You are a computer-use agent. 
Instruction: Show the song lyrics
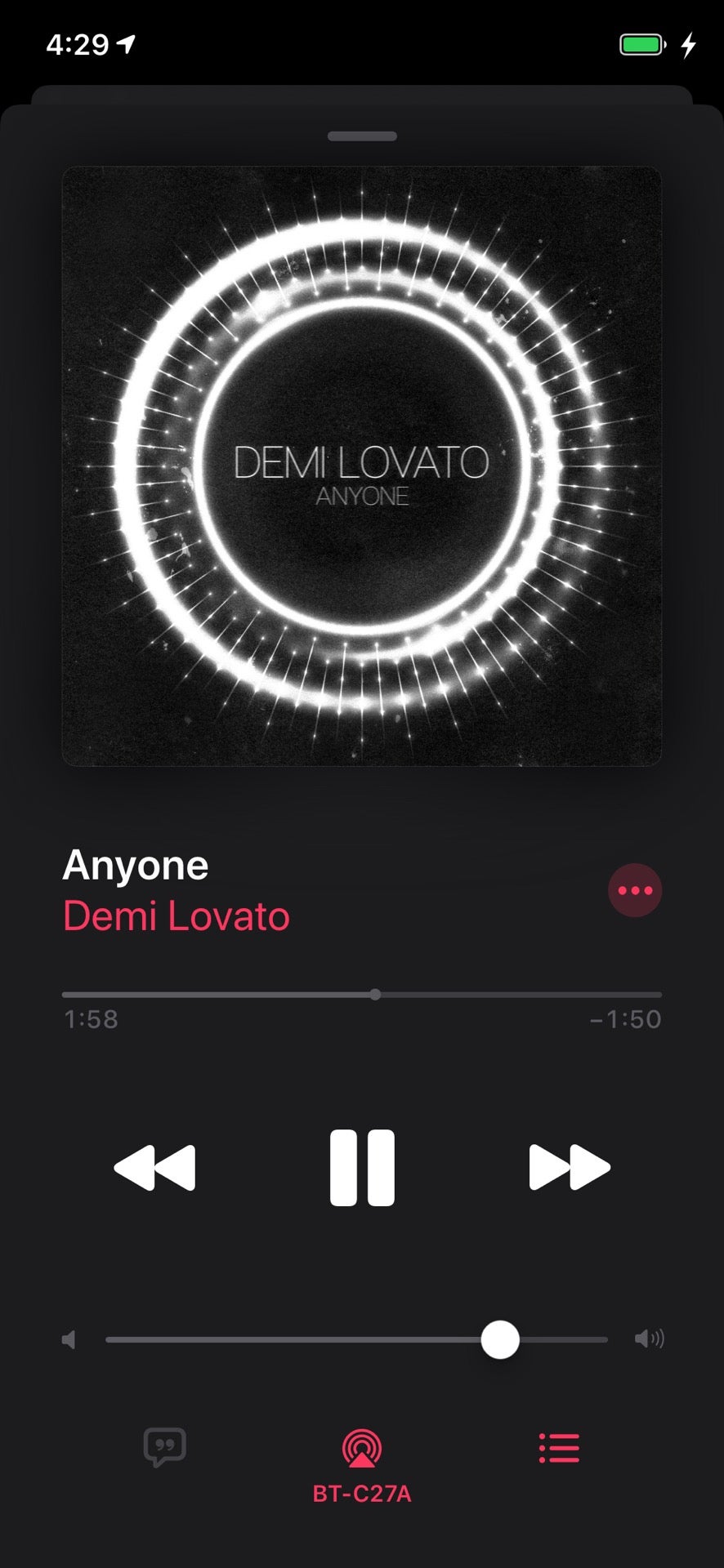coord(164,1447)
